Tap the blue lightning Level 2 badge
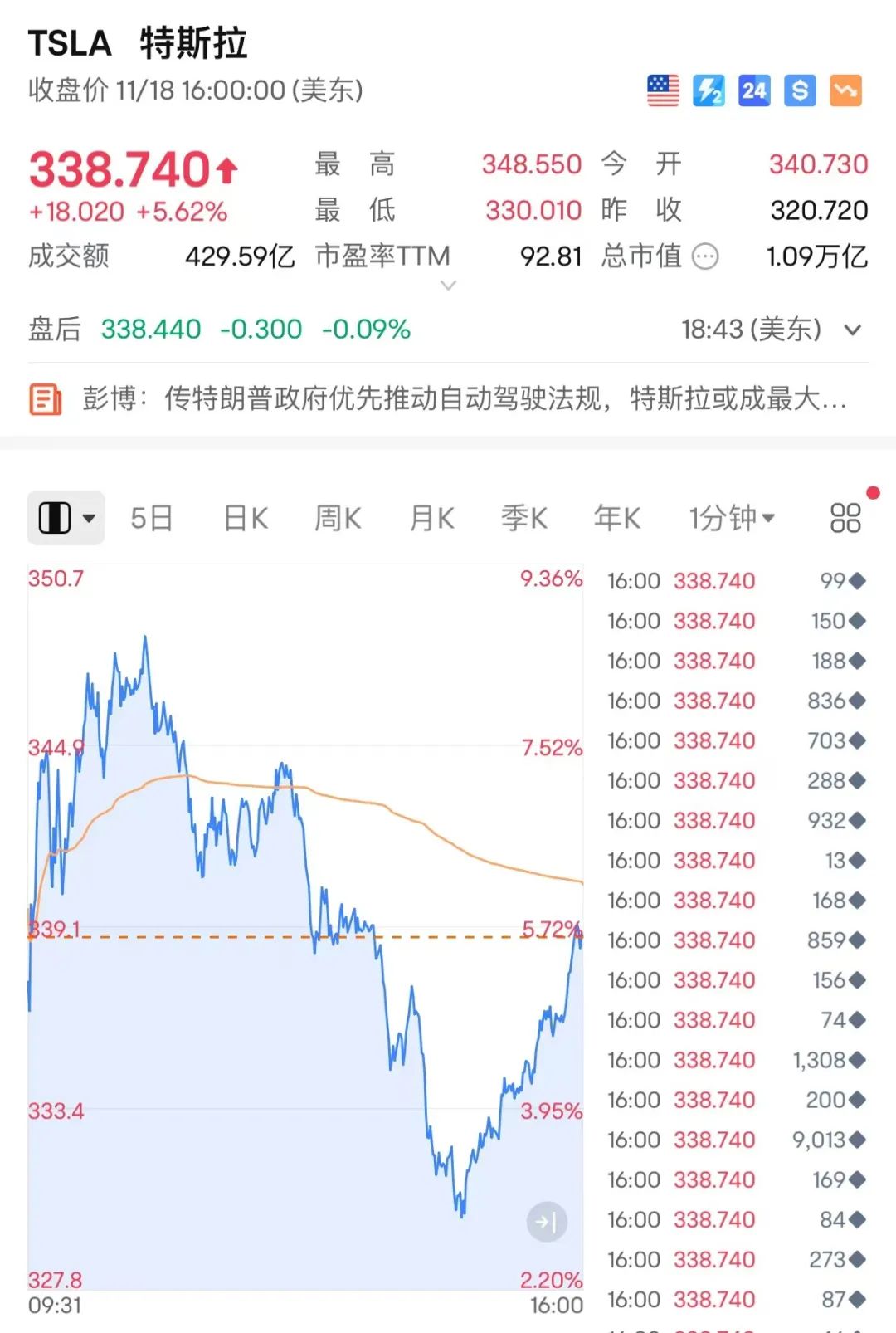896x1333 pixels. [x=709, y=90]
